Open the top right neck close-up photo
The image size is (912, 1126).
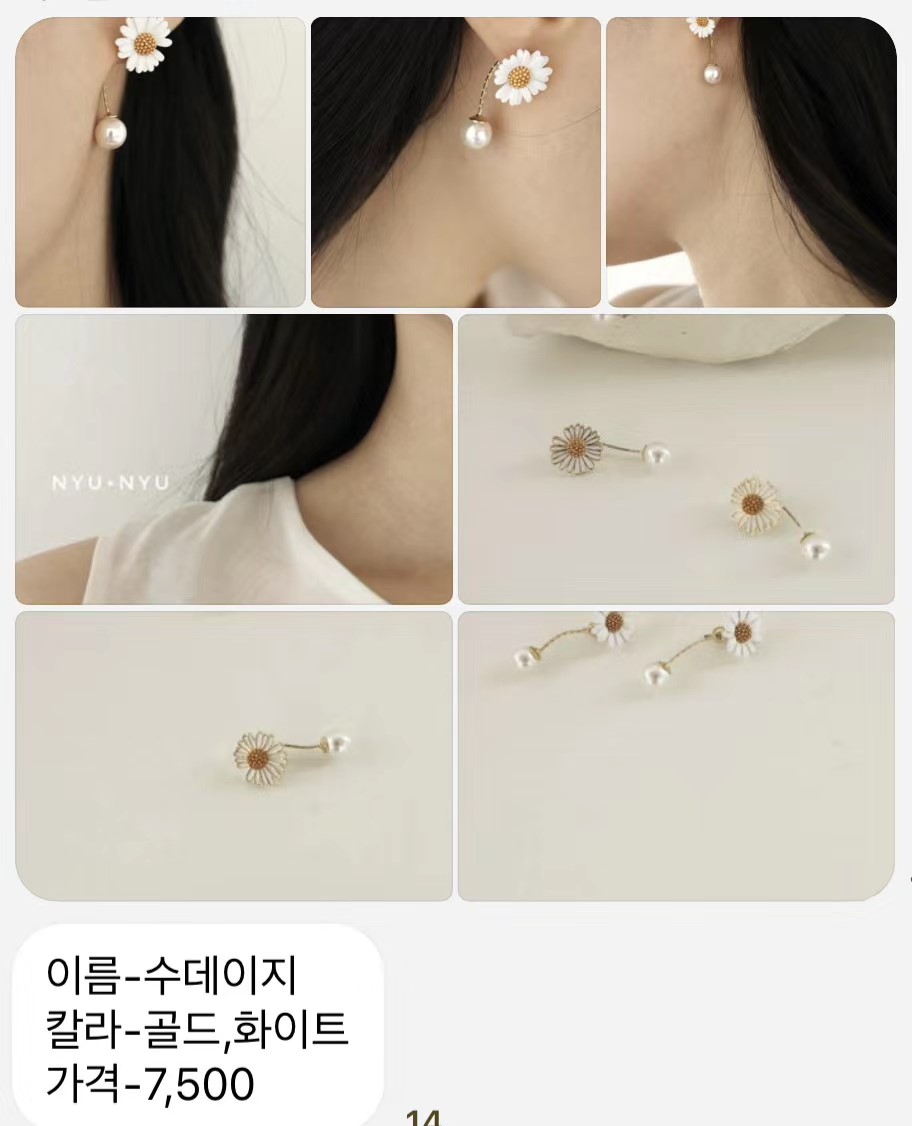pyautogui.click(x=751, y=162)
